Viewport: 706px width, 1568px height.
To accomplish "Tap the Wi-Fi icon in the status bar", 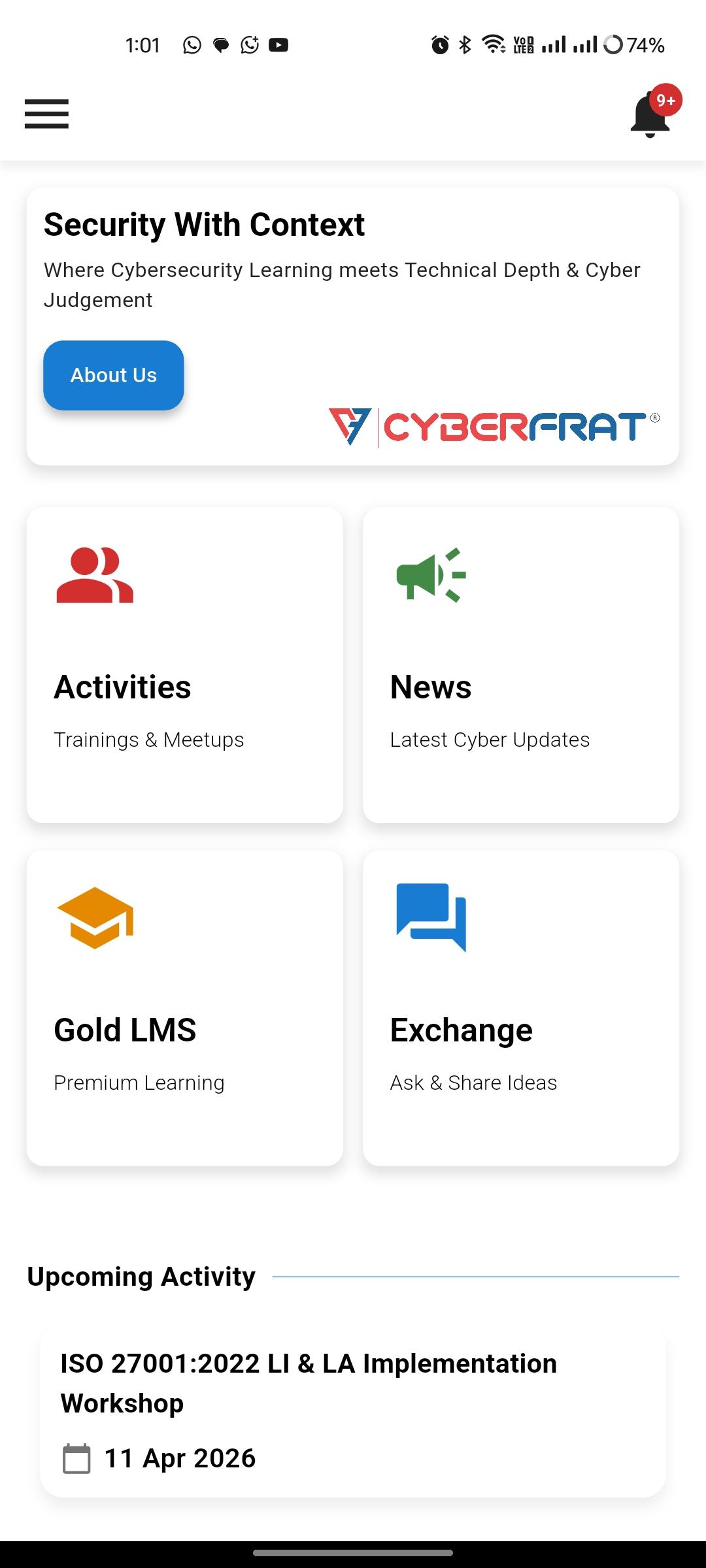I will [491, 44].
